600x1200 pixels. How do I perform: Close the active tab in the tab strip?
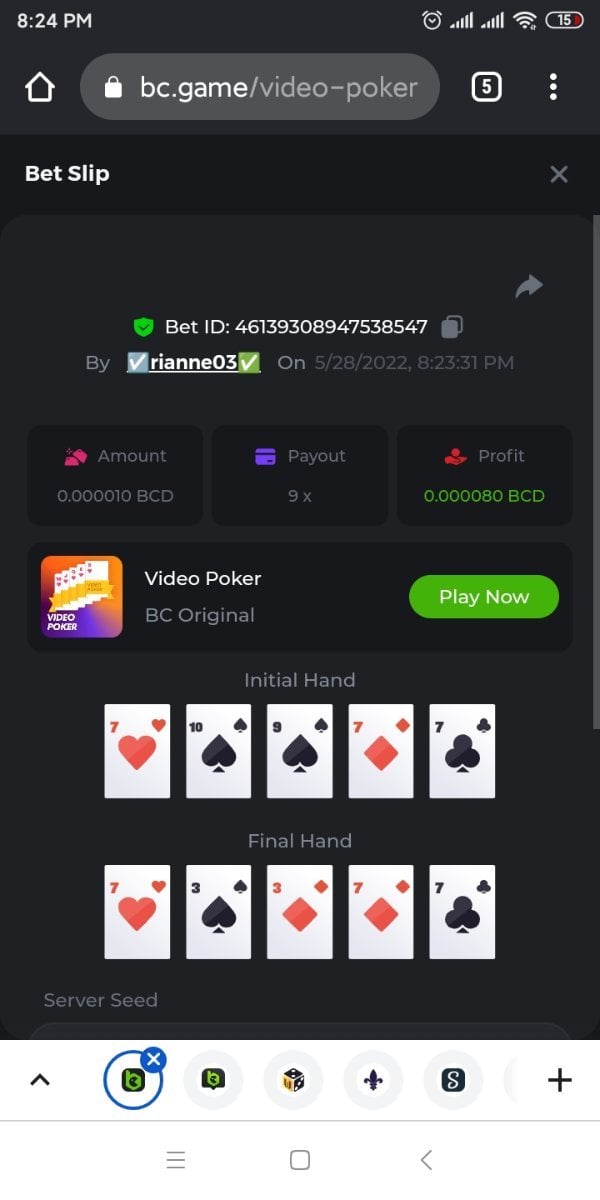pyautogui.click(x=154, y=1059)
